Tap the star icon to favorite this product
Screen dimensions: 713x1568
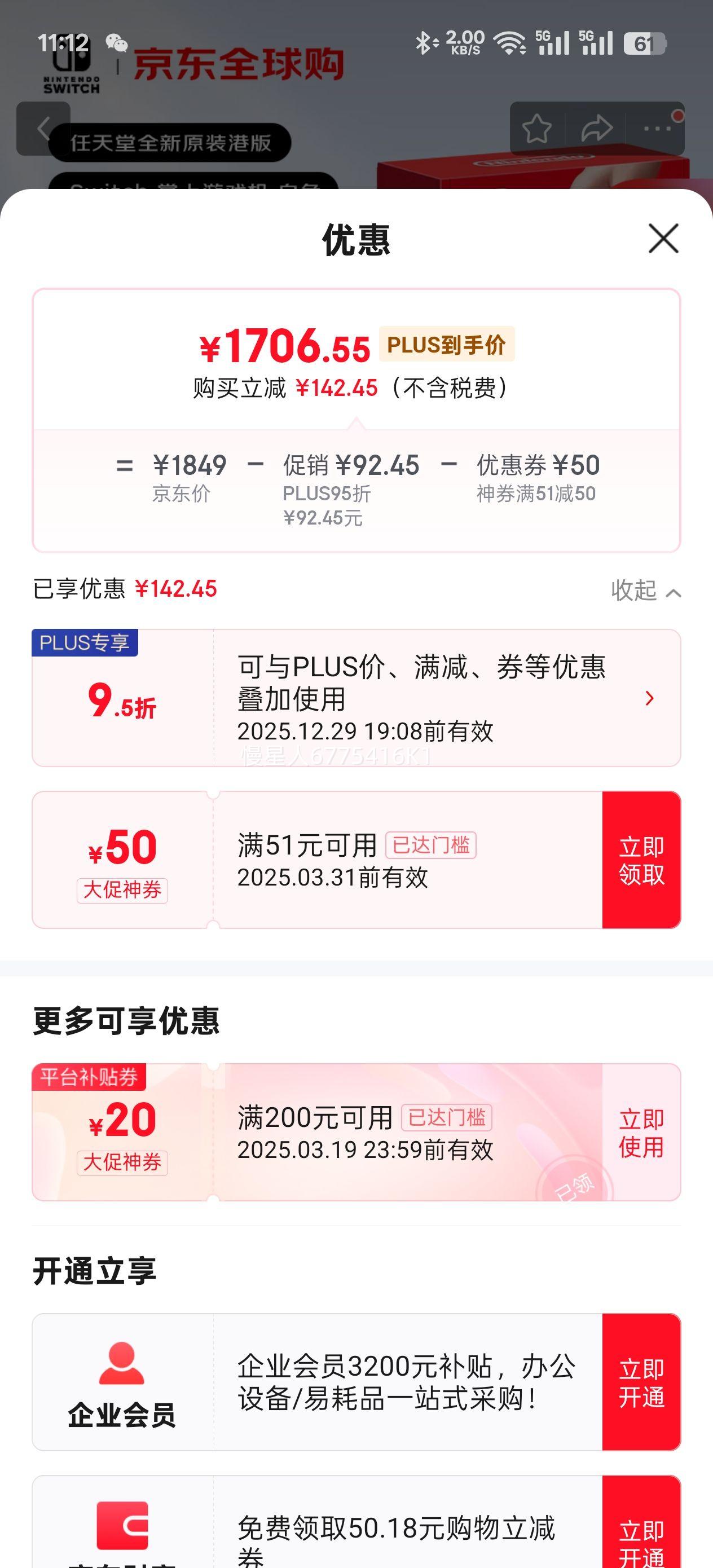536,127
